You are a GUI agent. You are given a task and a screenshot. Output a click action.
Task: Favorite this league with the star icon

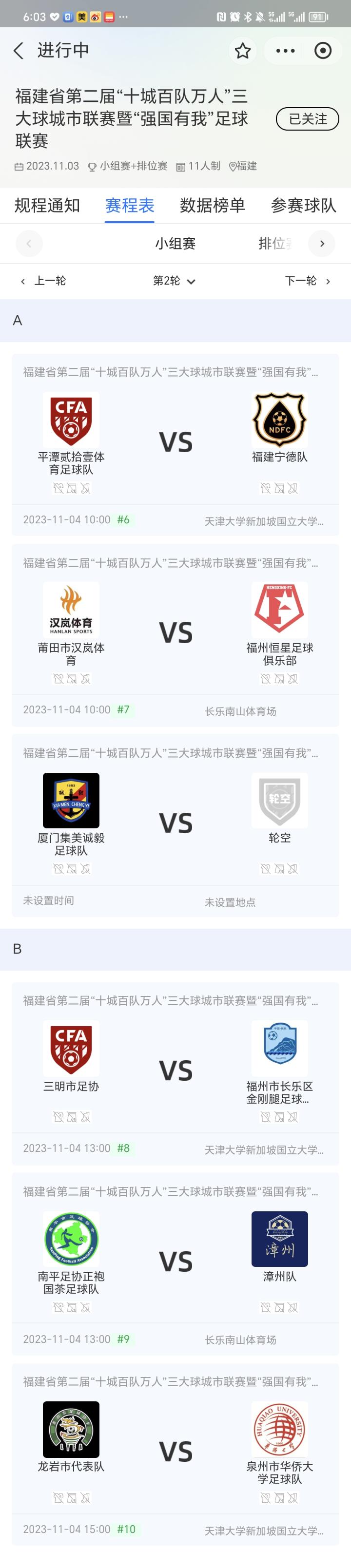(243, 51)
